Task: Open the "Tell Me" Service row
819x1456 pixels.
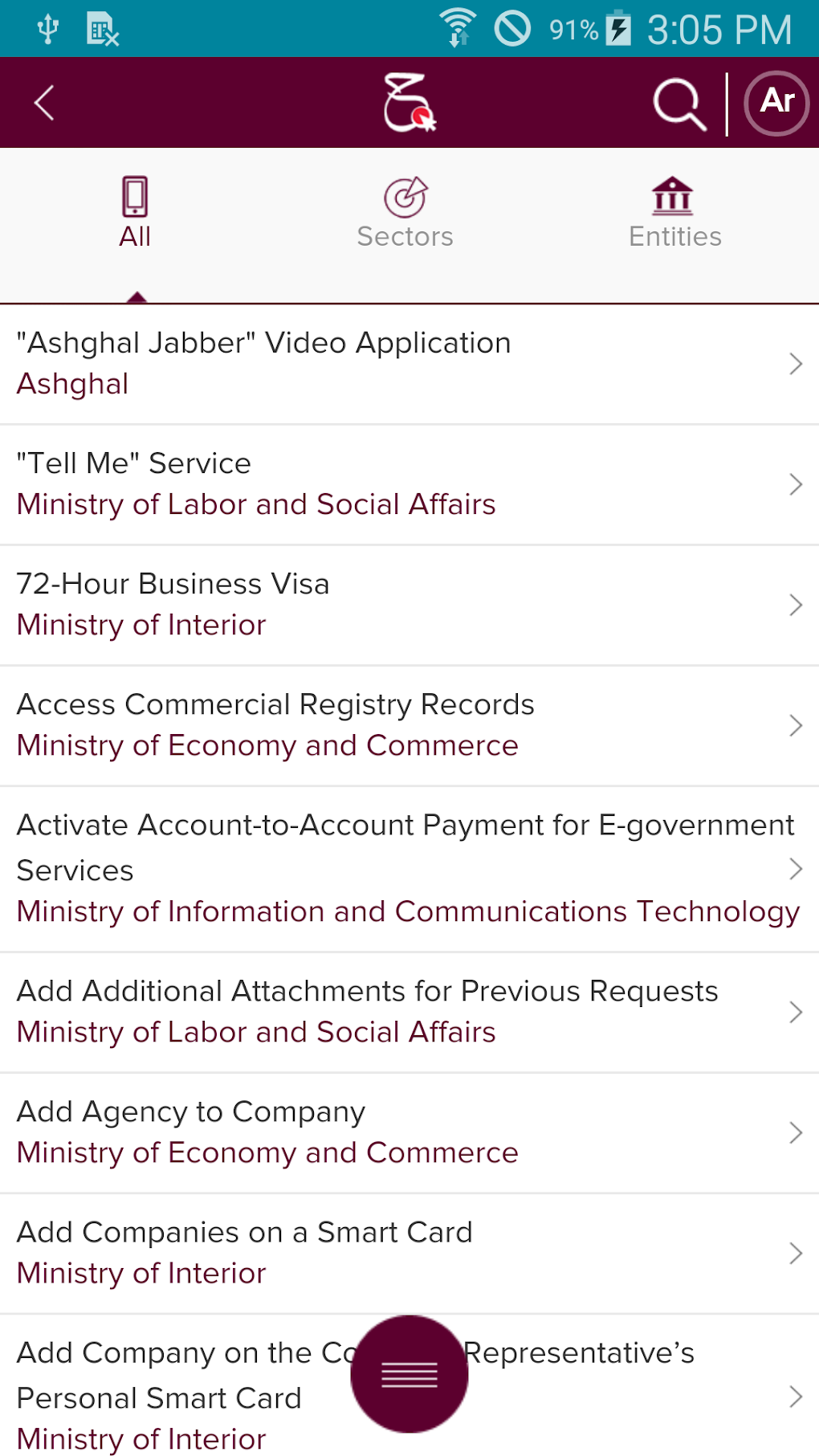Action: pos(401,484)
